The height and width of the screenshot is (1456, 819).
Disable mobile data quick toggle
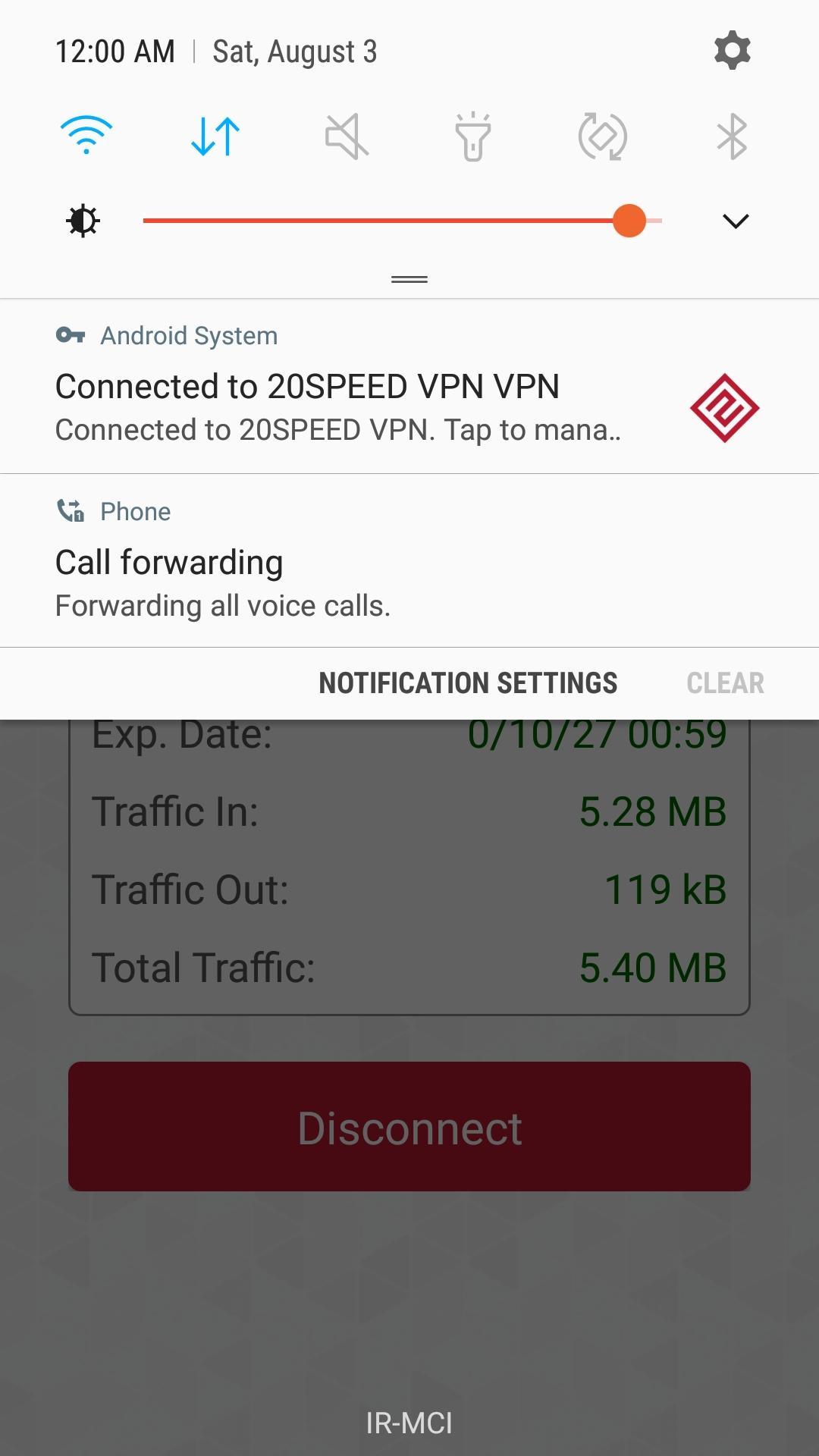(x=215, y=136)
